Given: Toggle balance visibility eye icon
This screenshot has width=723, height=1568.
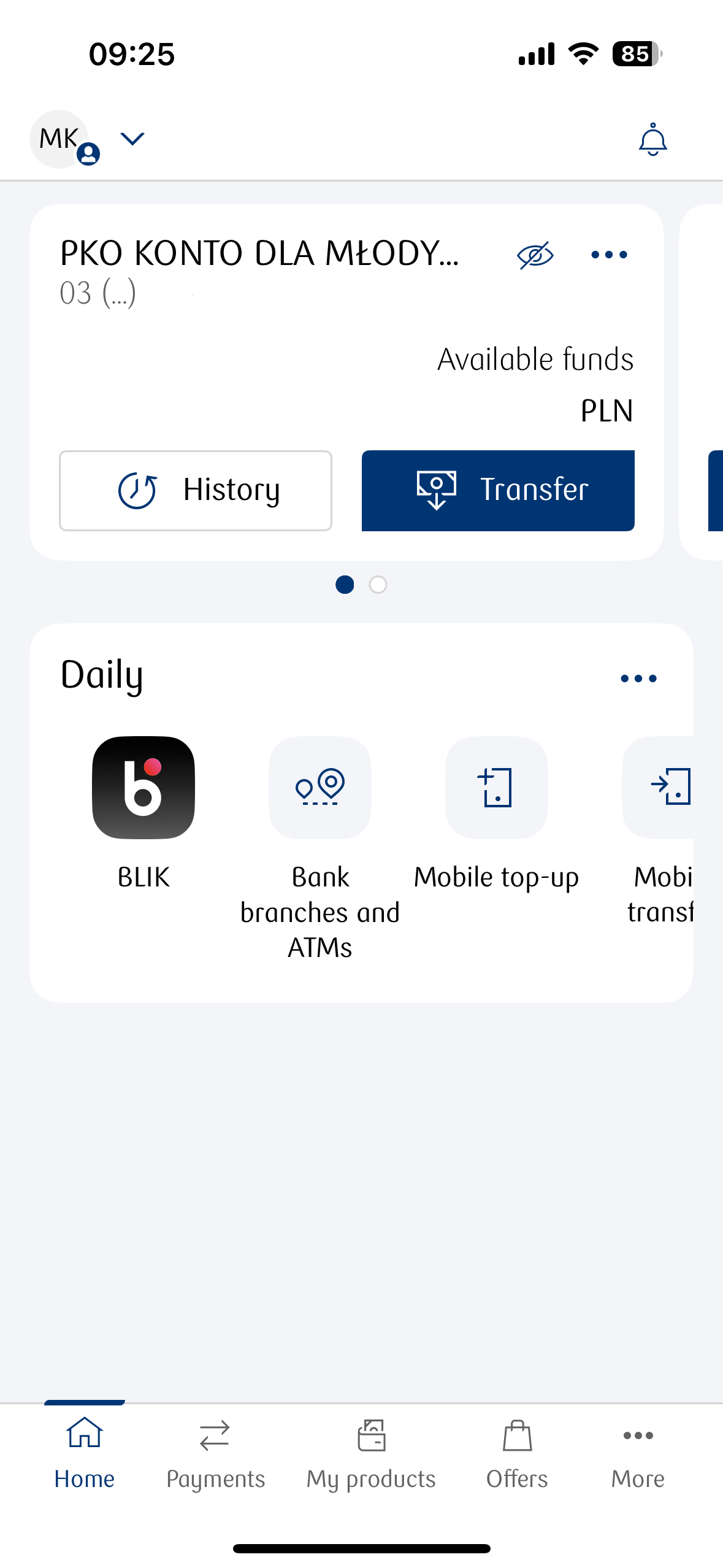Looking at the screenshot, I should point(535,255).
